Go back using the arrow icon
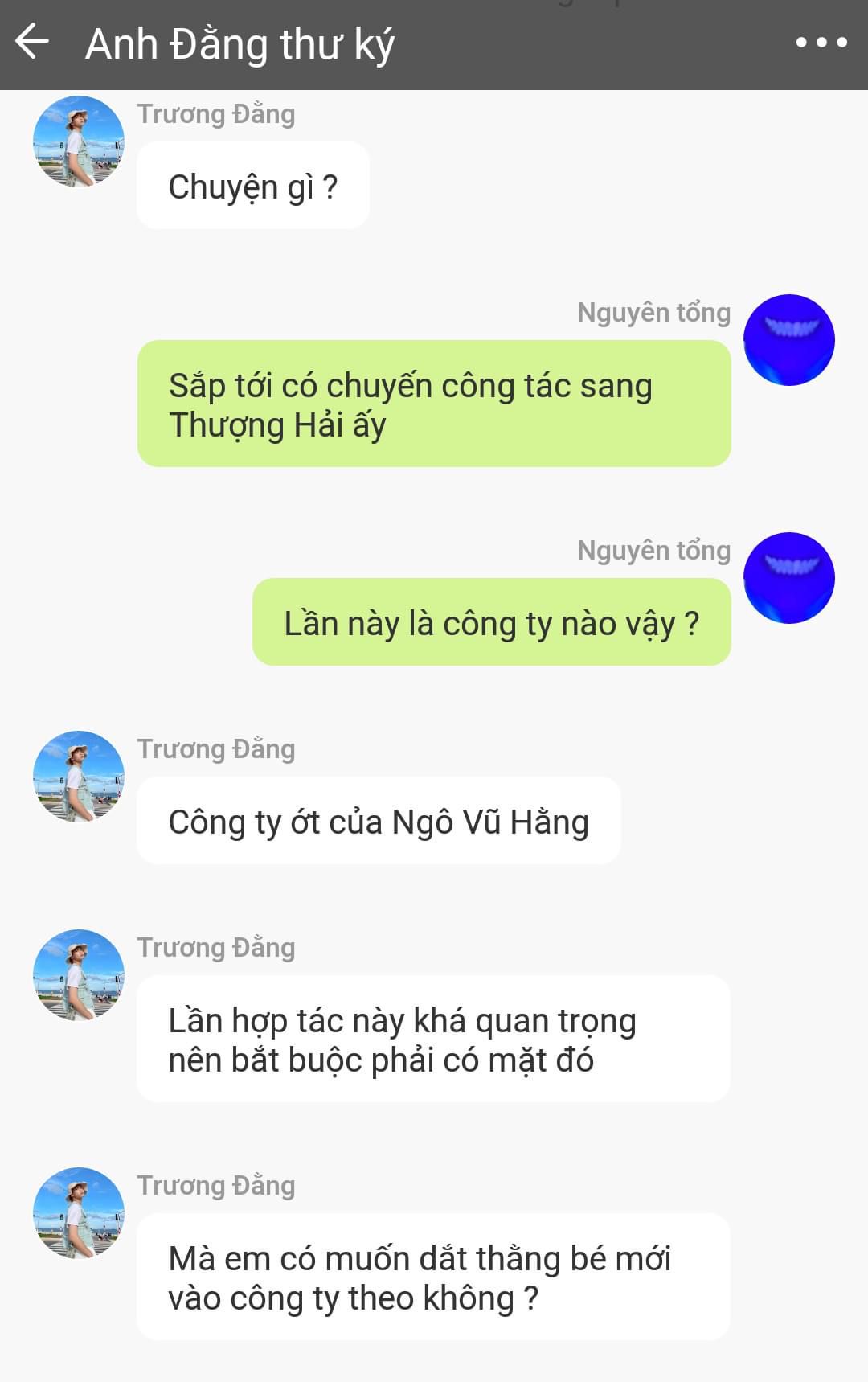The width and height of the screenshot is (868, 1382). 32,42
